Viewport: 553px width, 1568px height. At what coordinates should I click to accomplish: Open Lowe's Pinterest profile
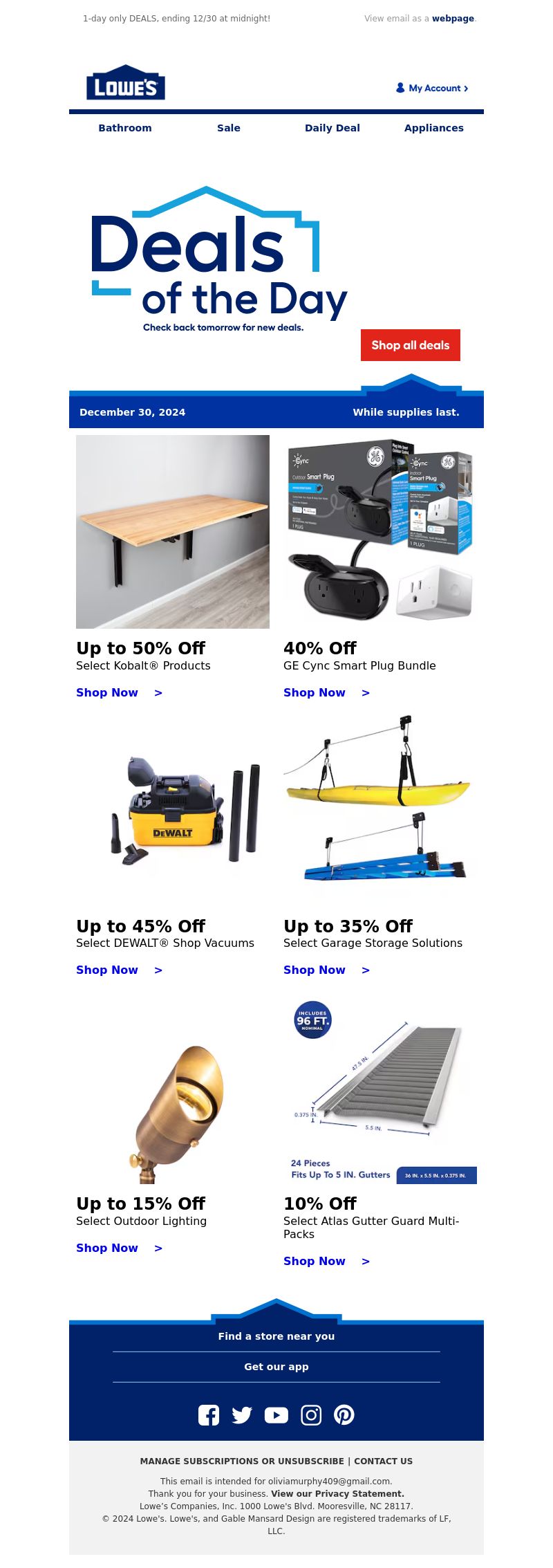pyautogui.click(x=344, y=1415)
